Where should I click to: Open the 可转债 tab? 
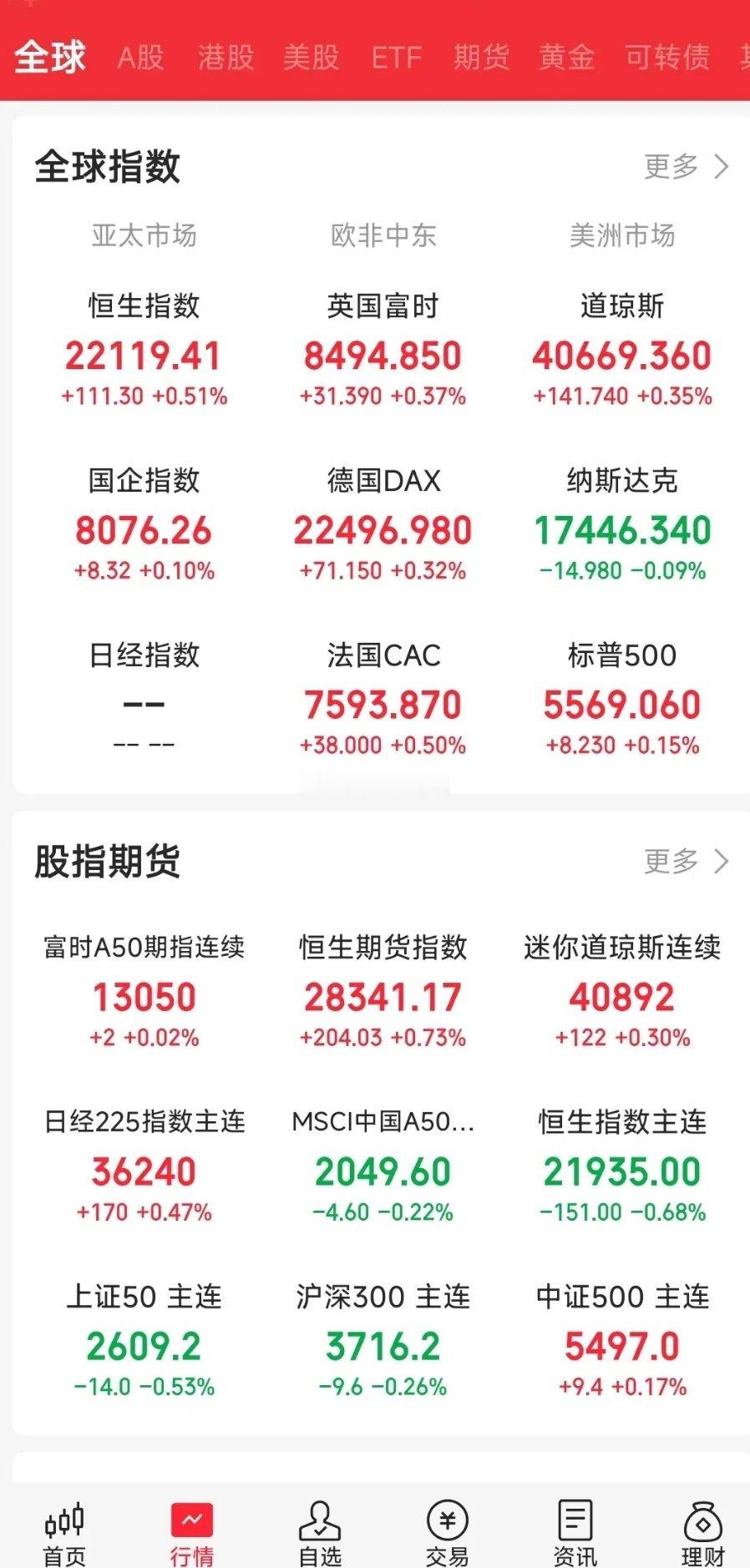click(666, 58)
